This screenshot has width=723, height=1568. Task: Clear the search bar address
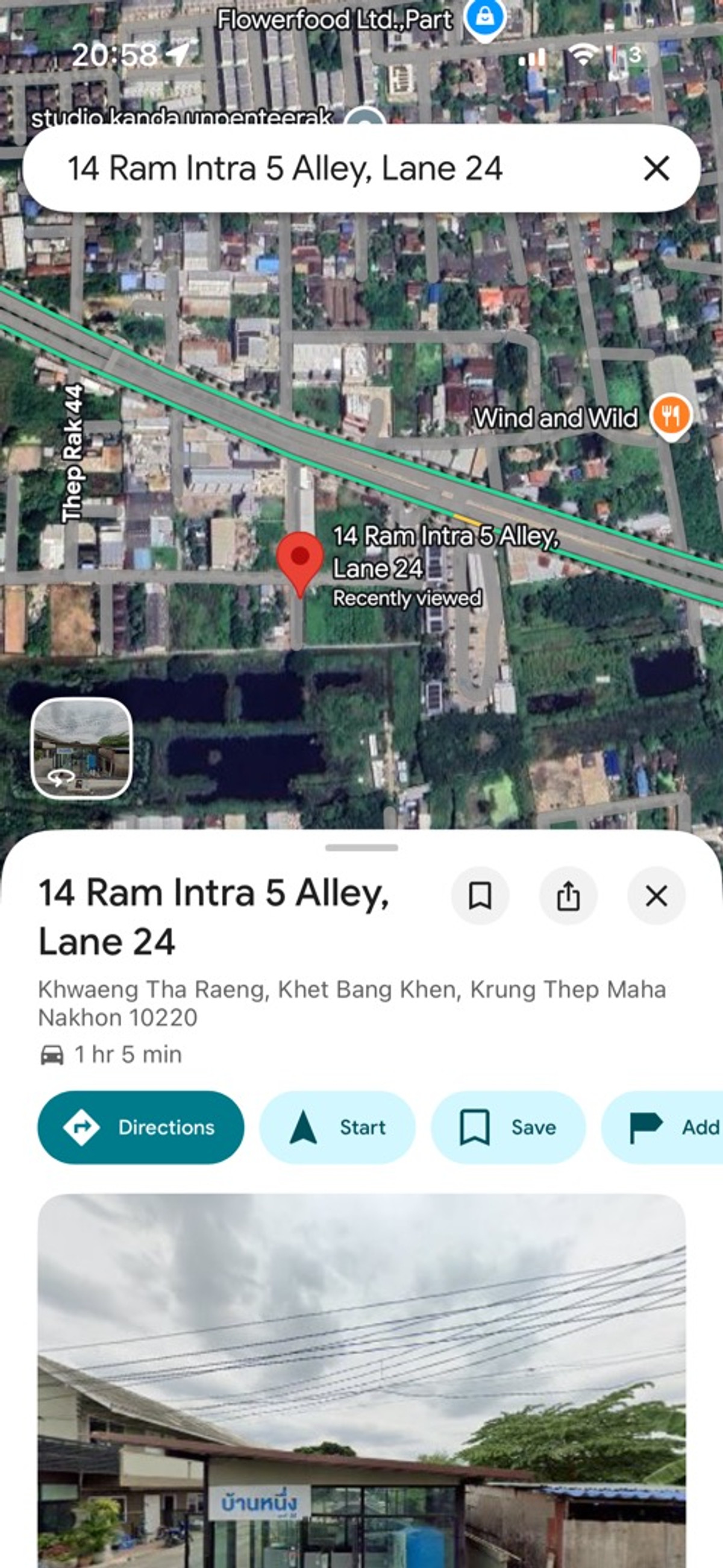click(656, 168)
